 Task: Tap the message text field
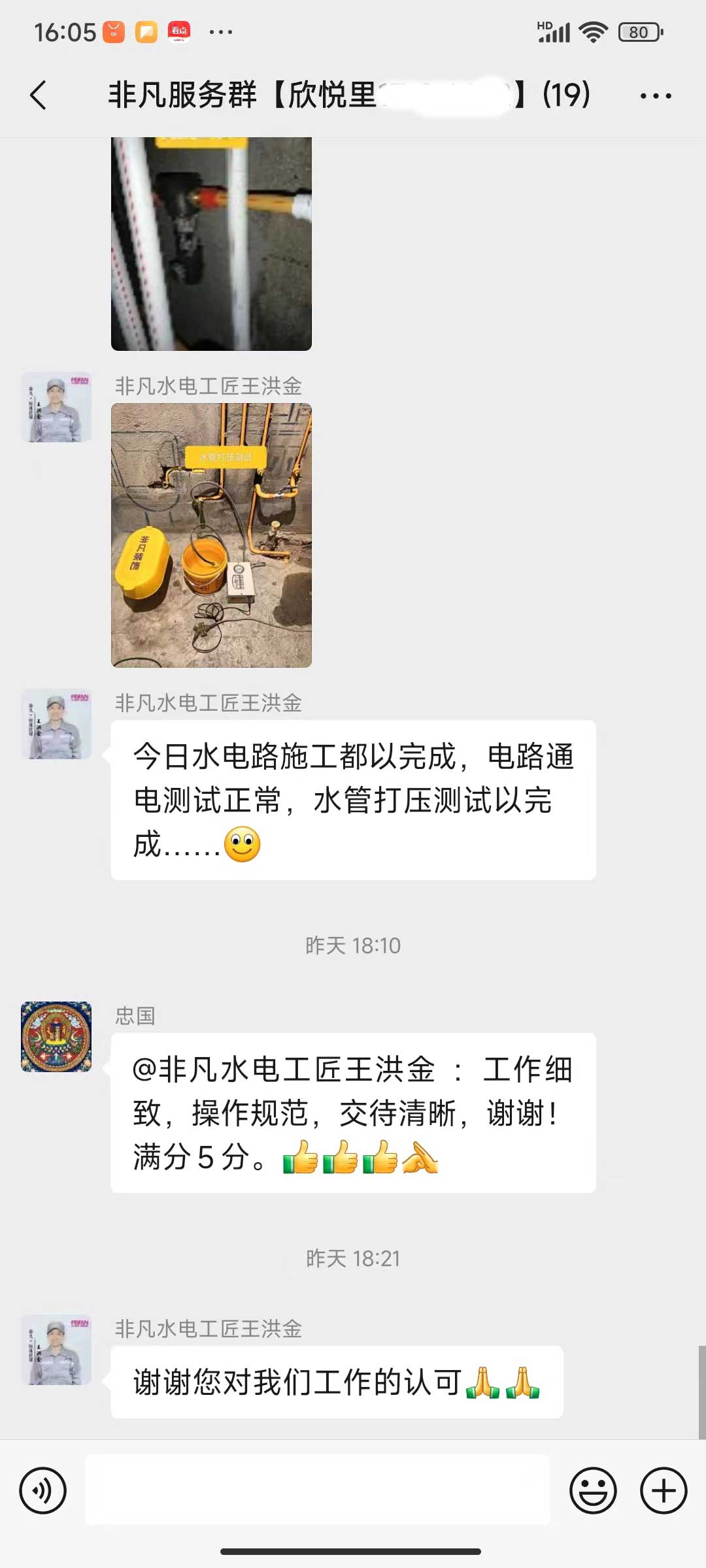(318, 1491)
